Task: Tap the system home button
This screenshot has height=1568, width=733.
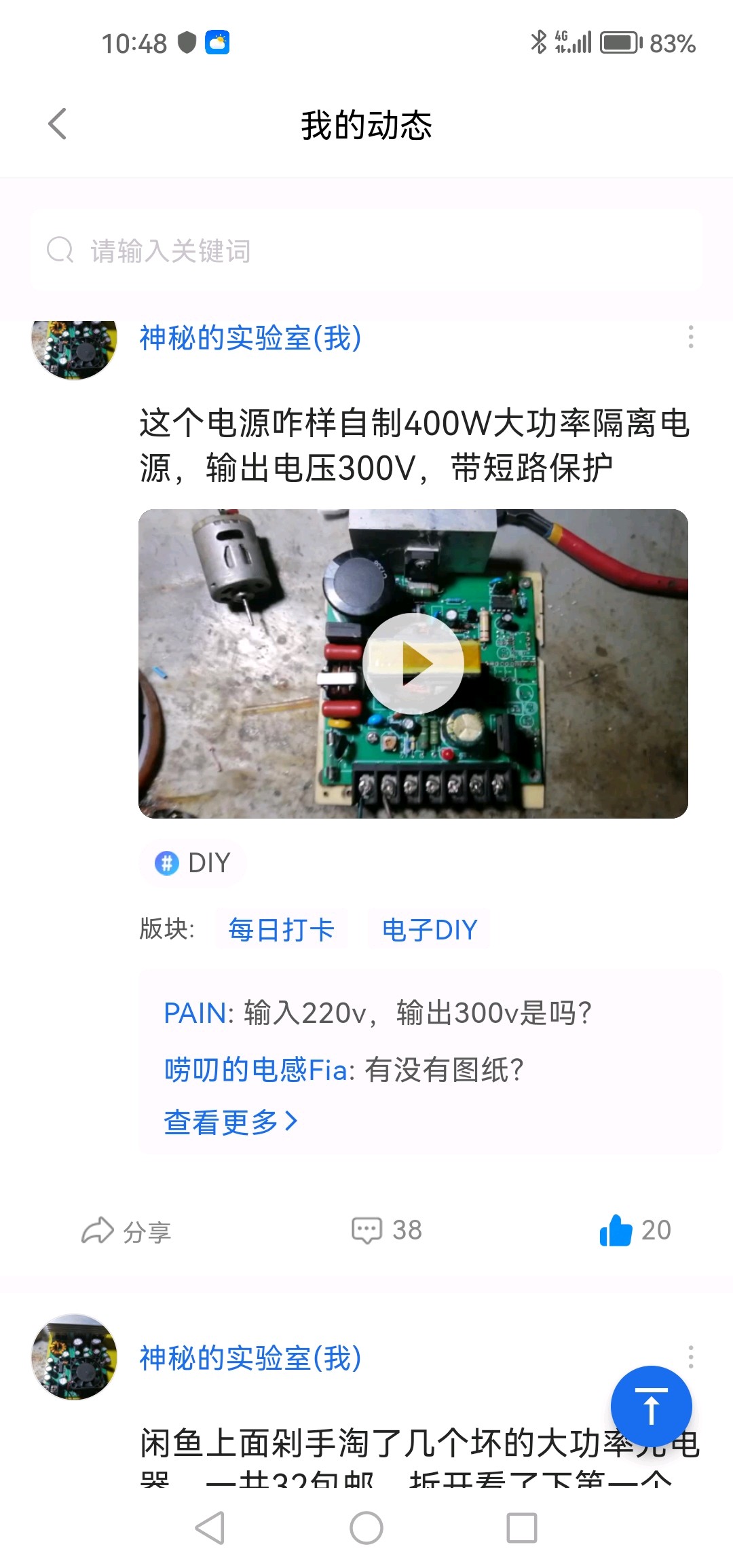Action: coord(366,1529)
